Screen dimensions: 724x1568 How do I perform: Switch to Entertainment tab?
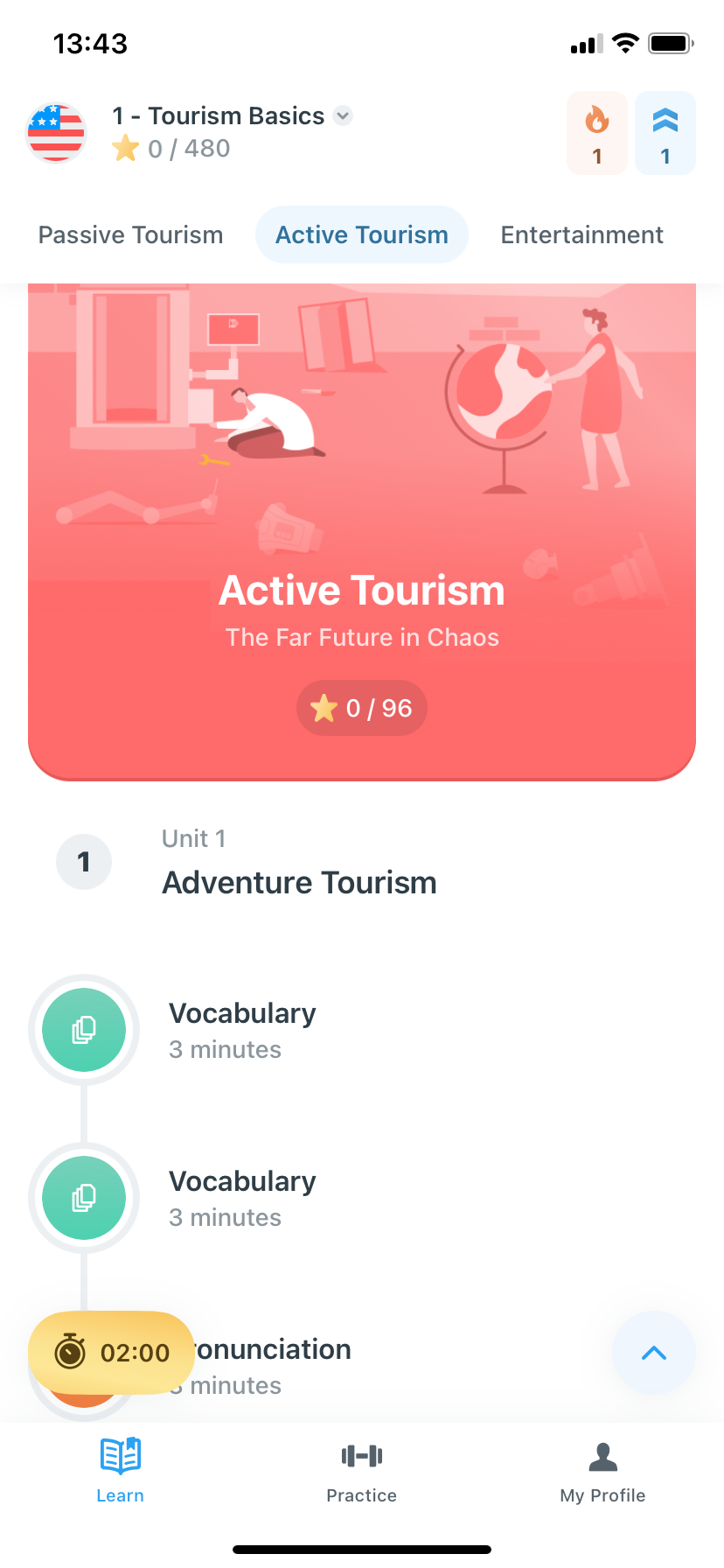pos(581,234)
